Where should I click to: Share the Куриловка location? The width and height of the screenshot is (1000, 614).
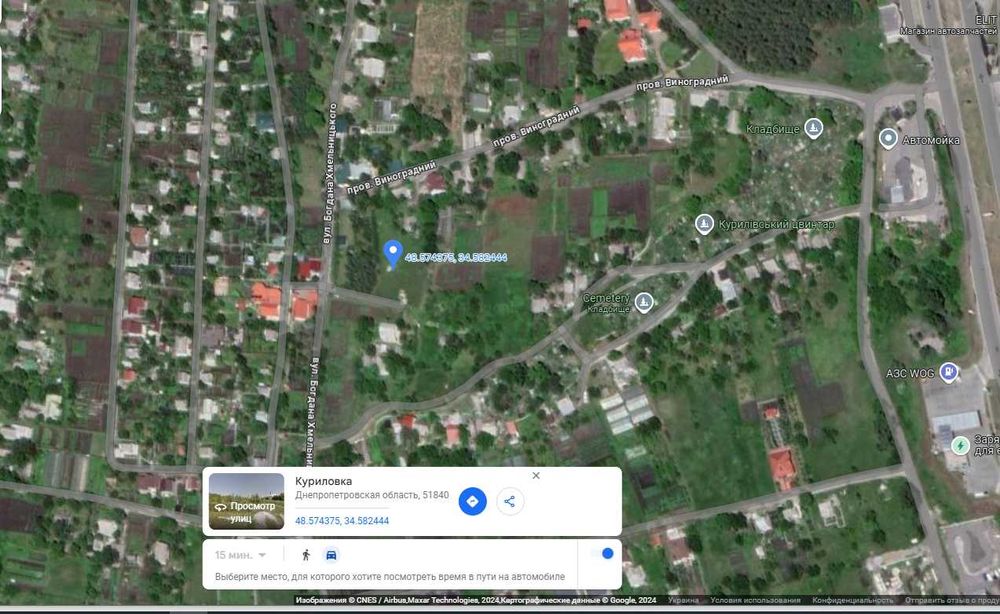point(510,501)
